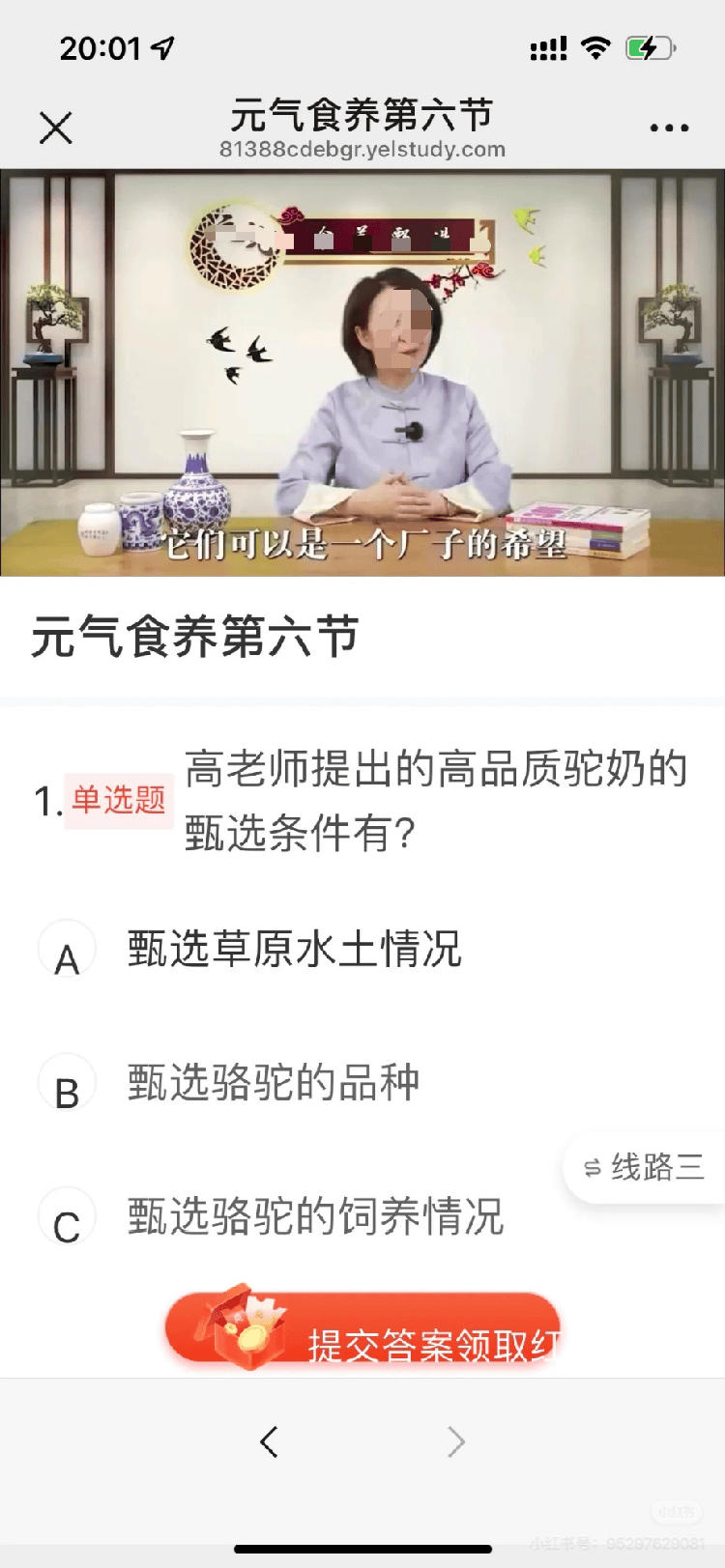The width and height of the screenshot is (725, 1568).
Task: Tap the X icon to exit the page
Action: [57, 126]
